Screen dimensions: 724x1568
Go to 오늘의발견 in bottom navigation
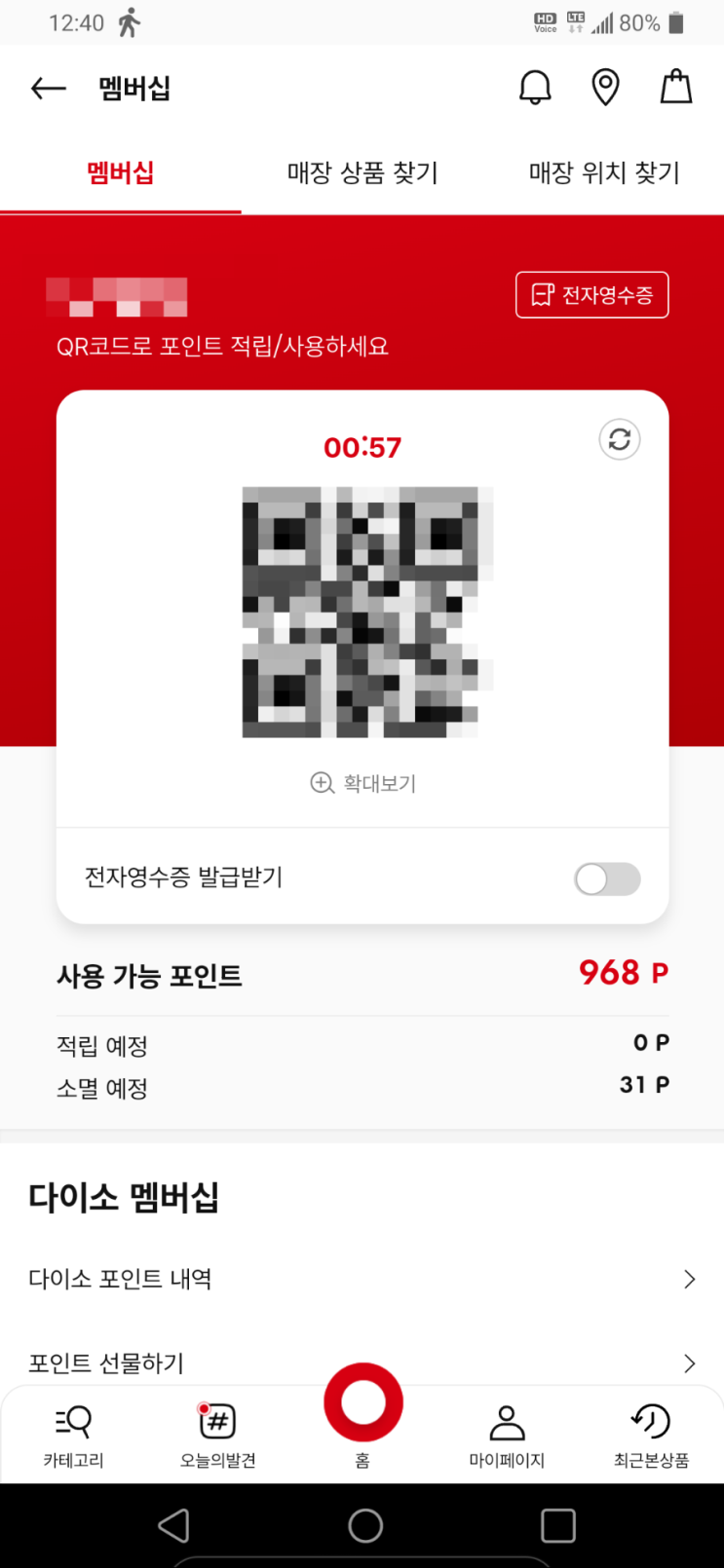(x=217, y=1436)
